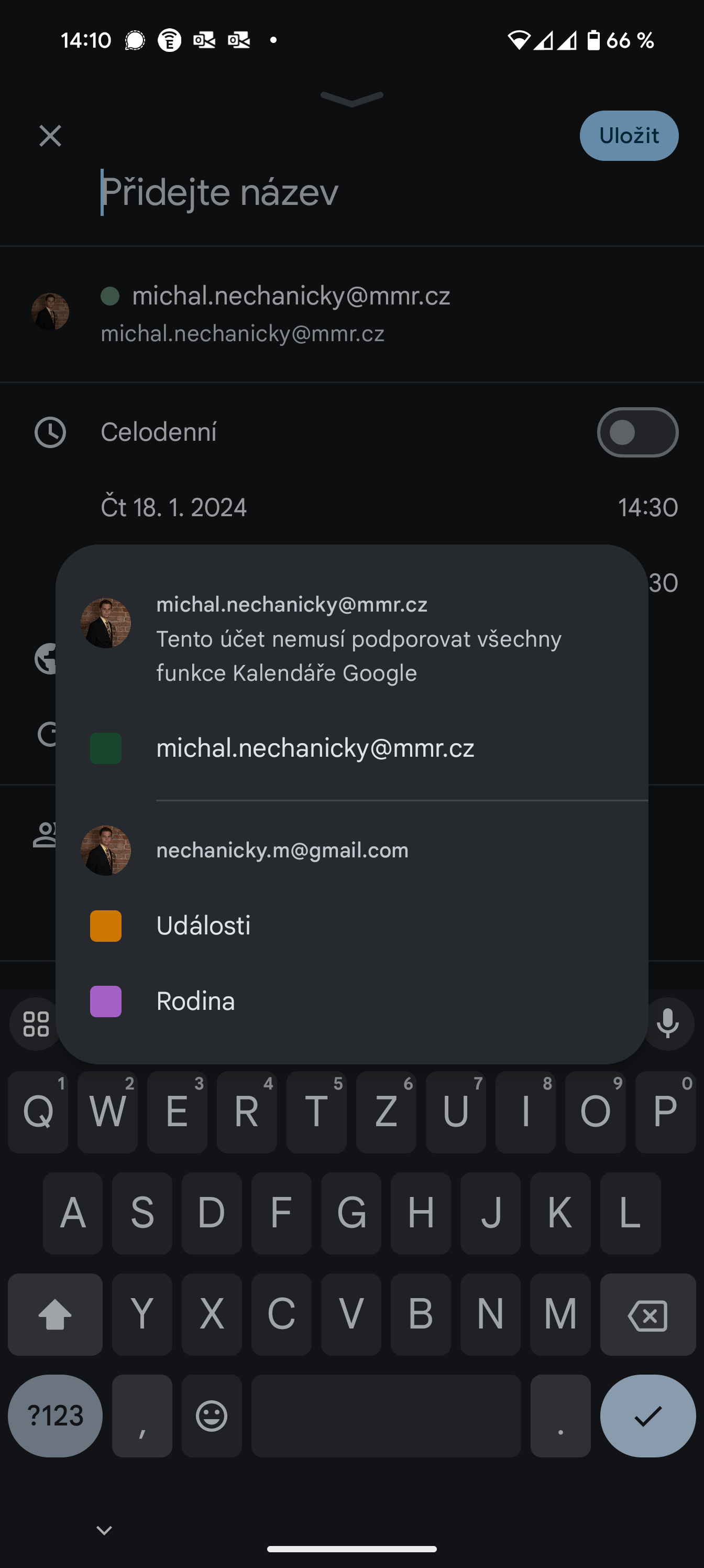
Task: Switch keyboard to ?123 symbols
Action: click(56, 1416)
